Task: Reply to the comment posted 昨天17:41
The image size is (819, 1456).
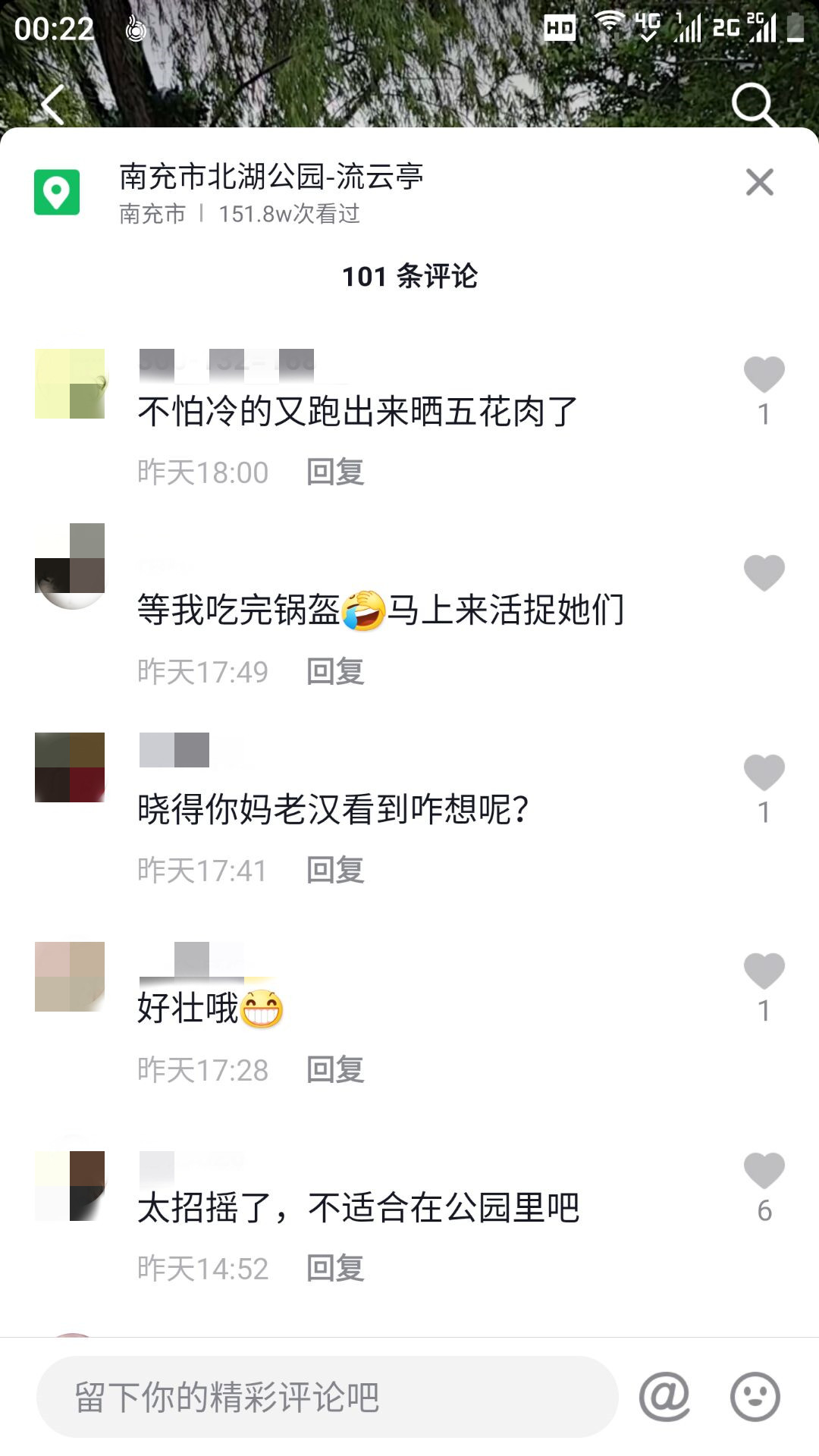Action: [x=335, y=870]
